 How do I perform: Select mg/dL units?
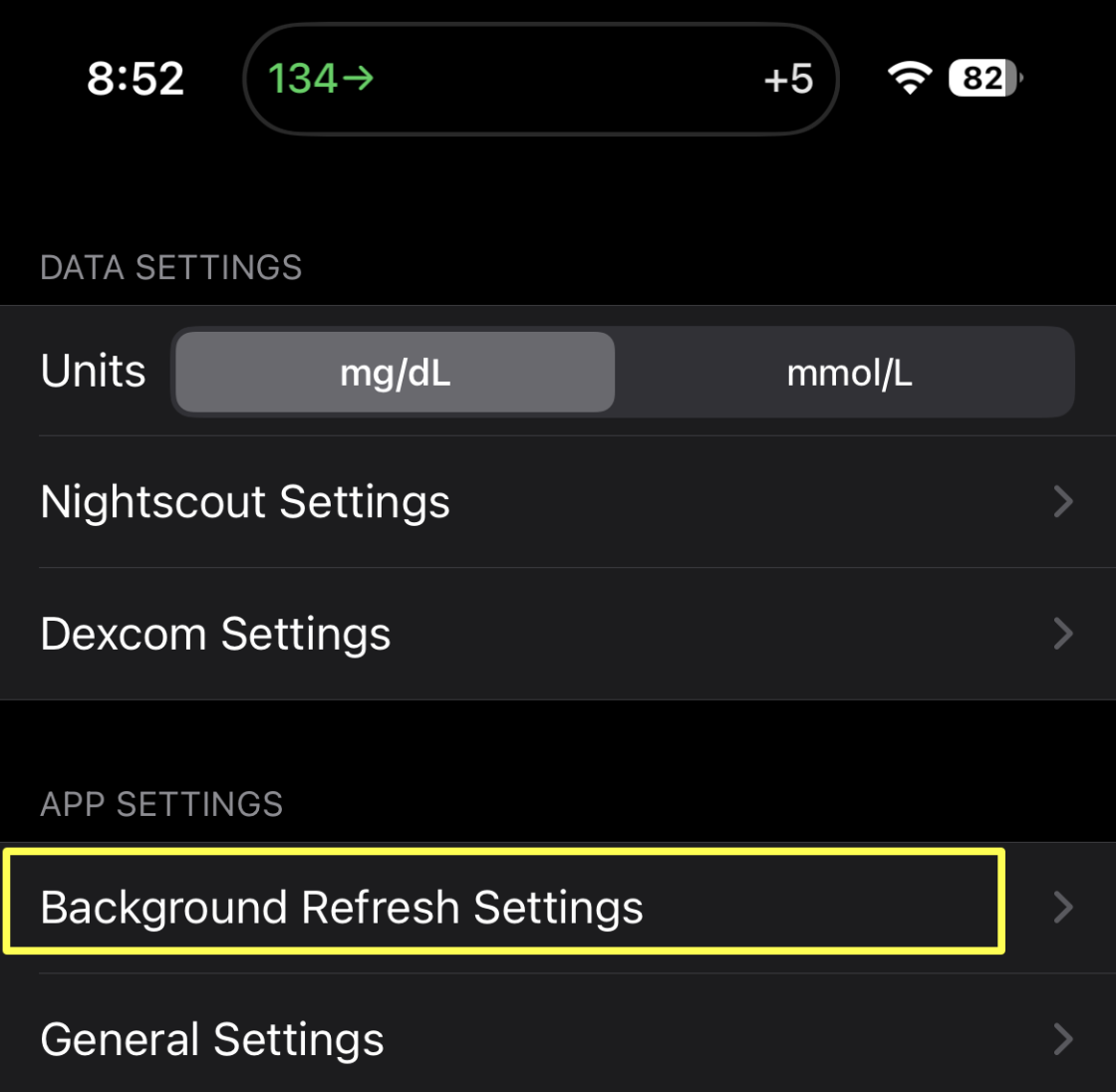396,373
